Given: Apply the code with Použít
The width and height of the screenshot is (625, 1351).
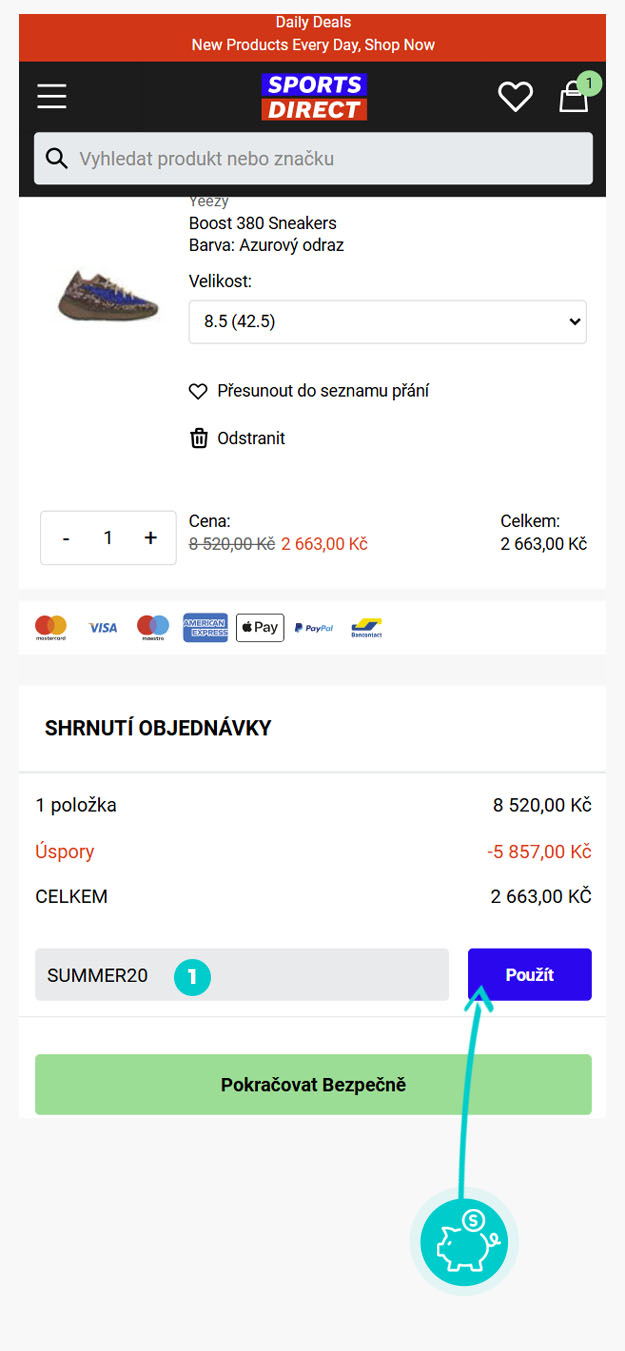Looking at the screenshot, I should [530, 975].
